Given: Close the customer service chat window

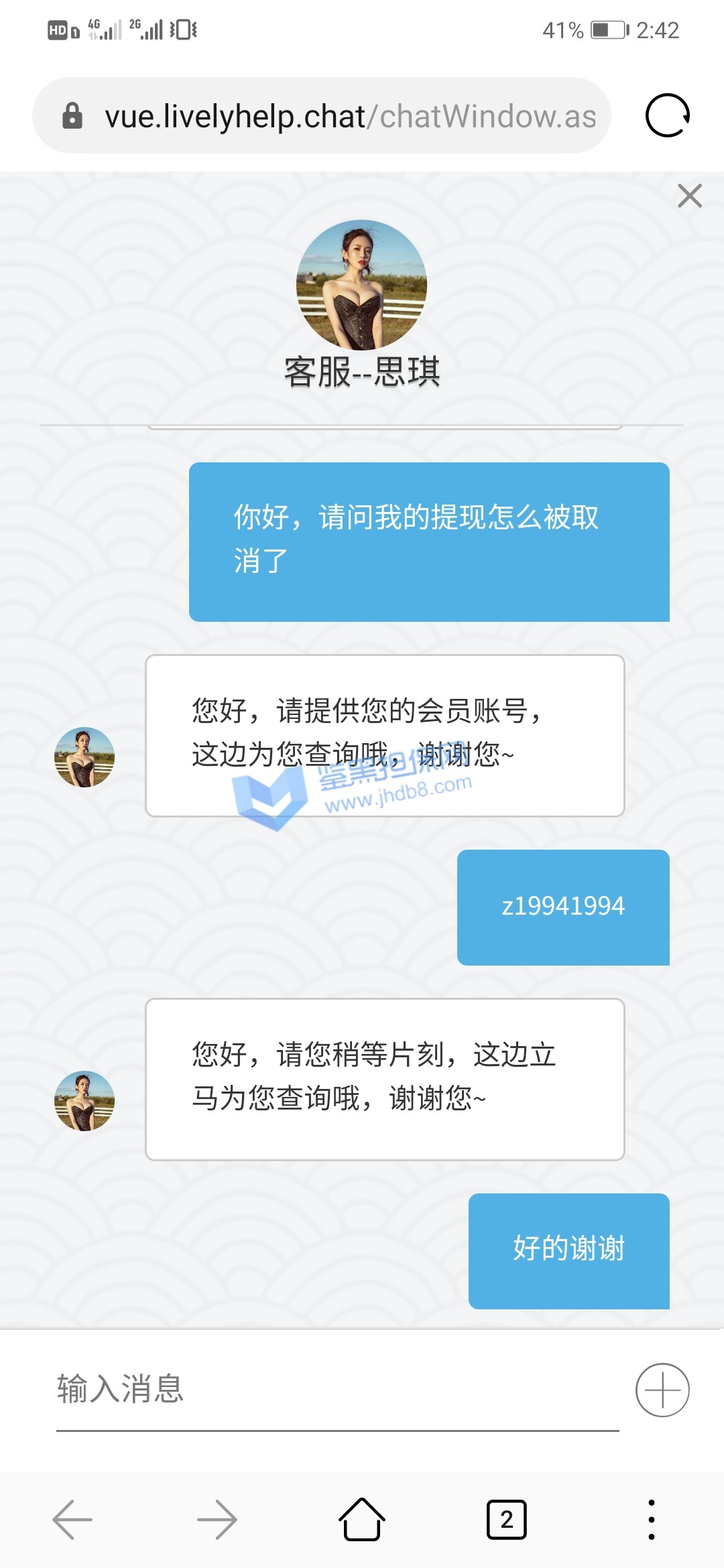Looking at the screenshot, I should pos(689,196).
